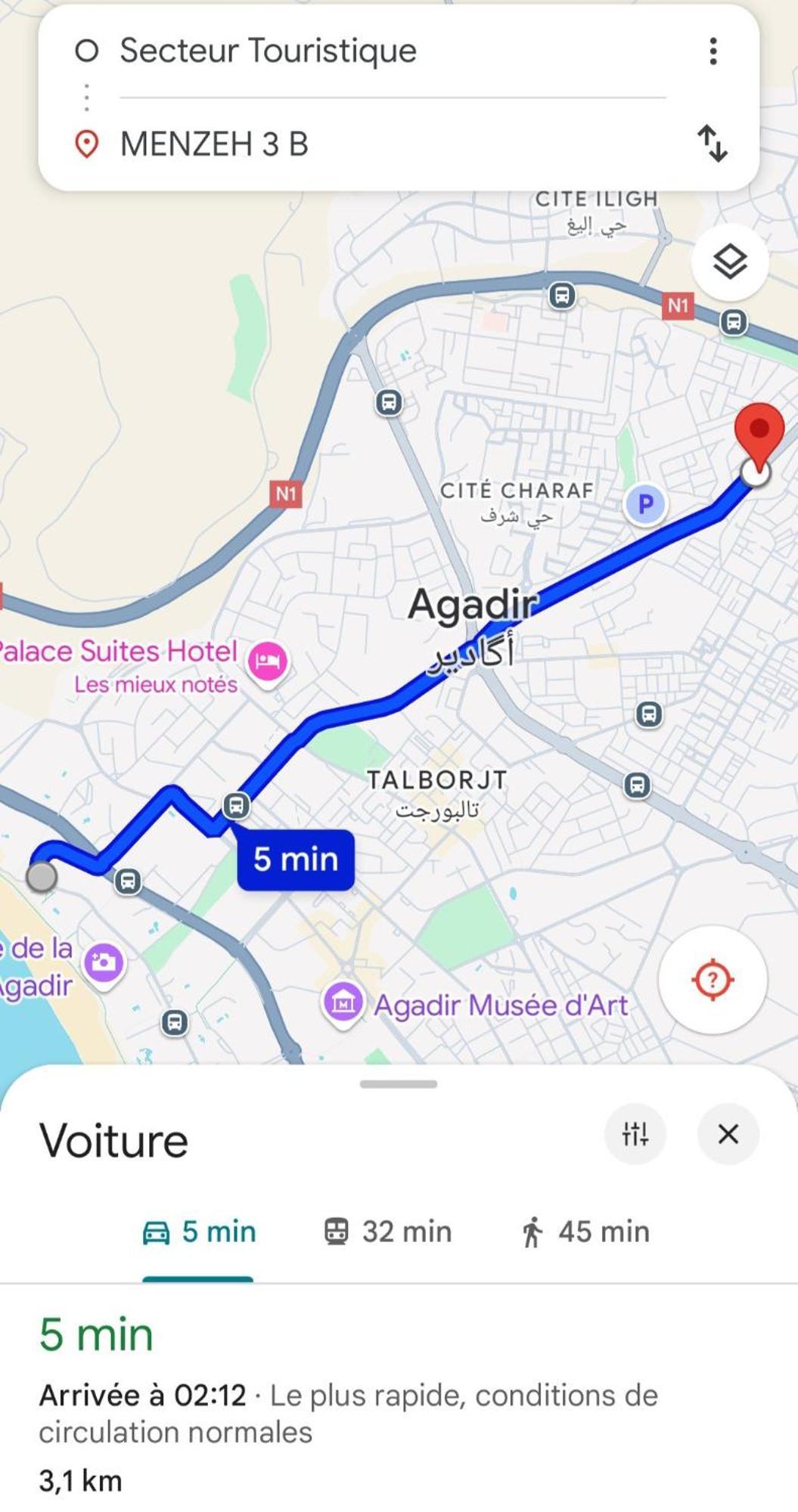Center map on my location
Viewport: 798px width, 1512px height.
pos(712,979)
